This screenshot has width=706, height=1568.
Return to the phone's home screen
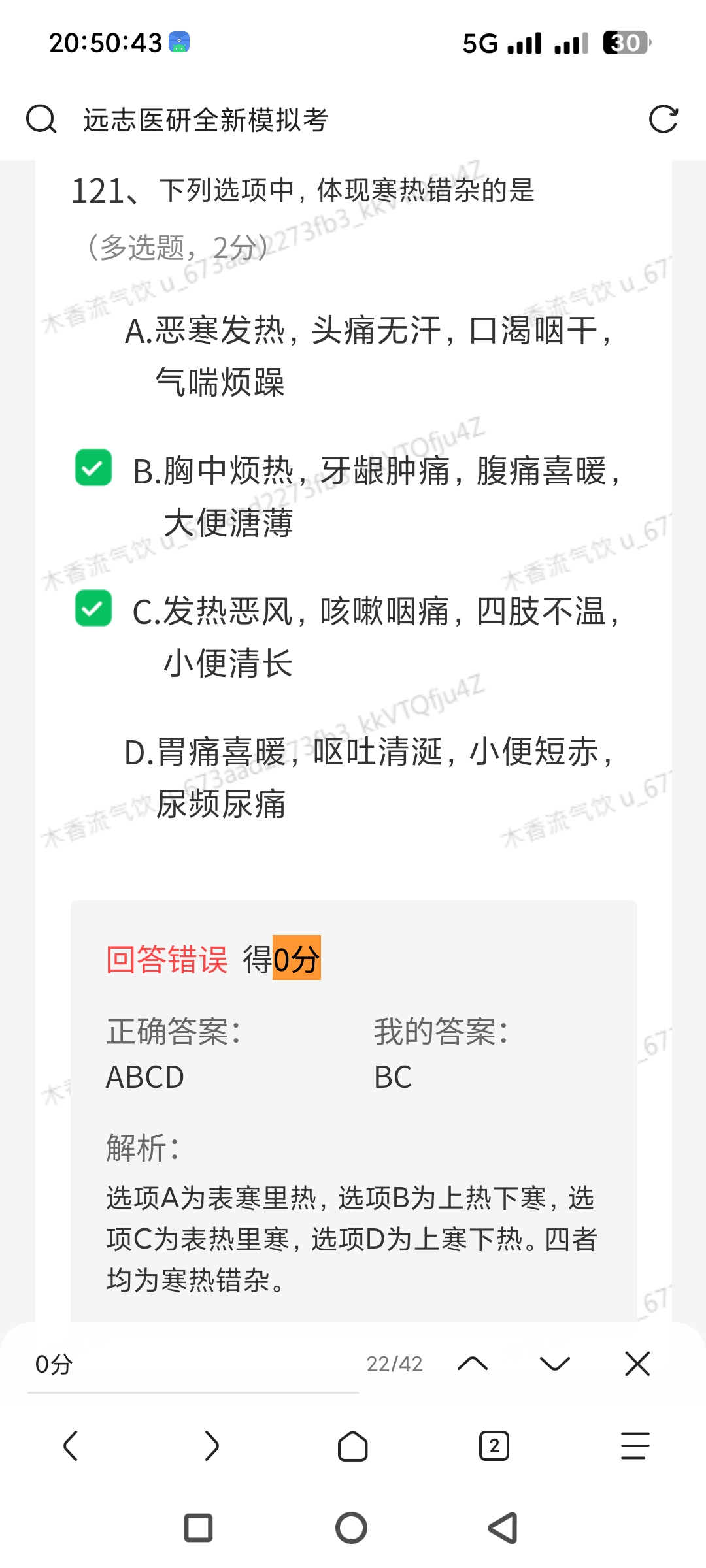point(352,1528)
